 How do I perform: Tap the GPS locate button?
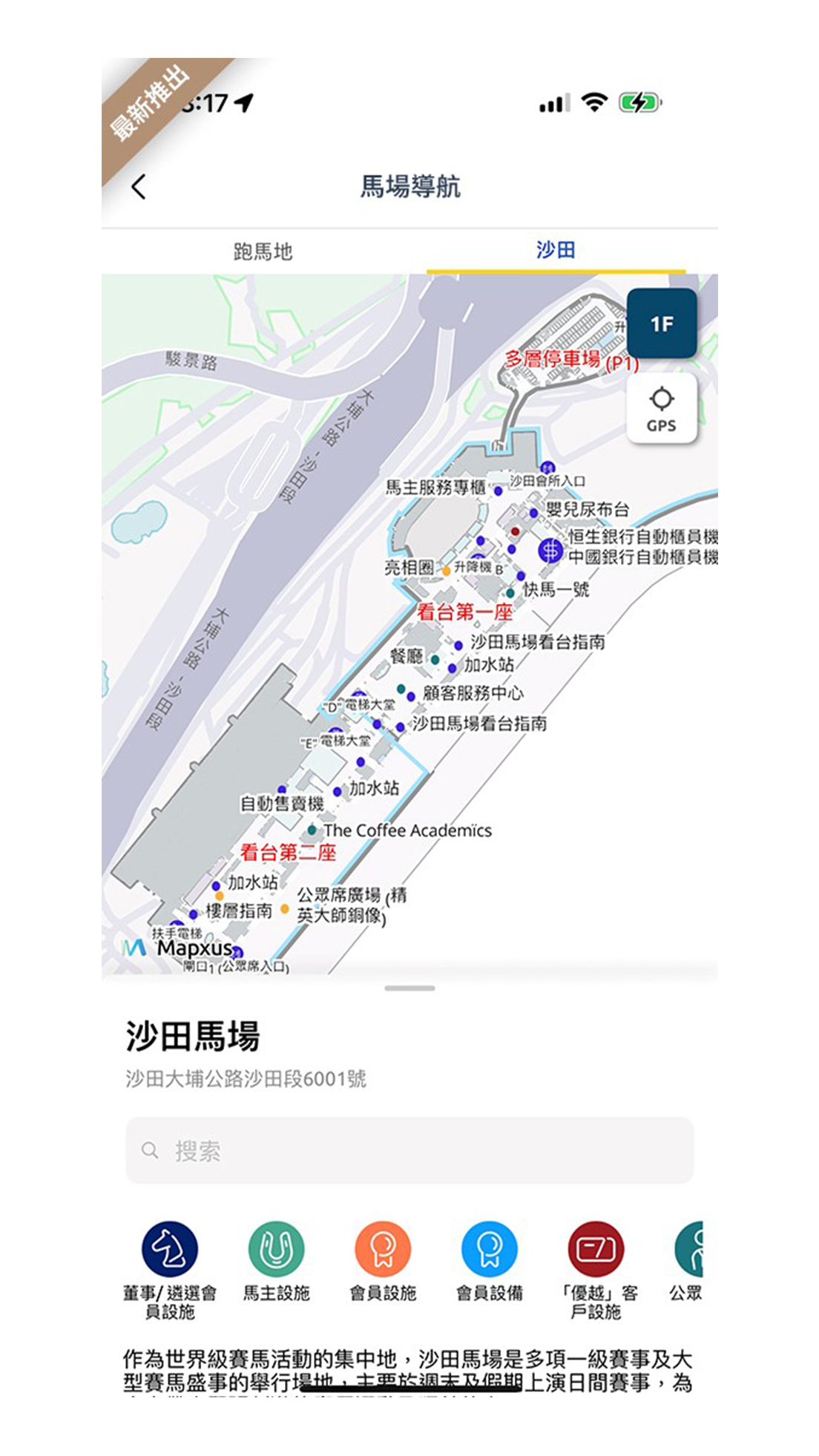pos(661,408)
